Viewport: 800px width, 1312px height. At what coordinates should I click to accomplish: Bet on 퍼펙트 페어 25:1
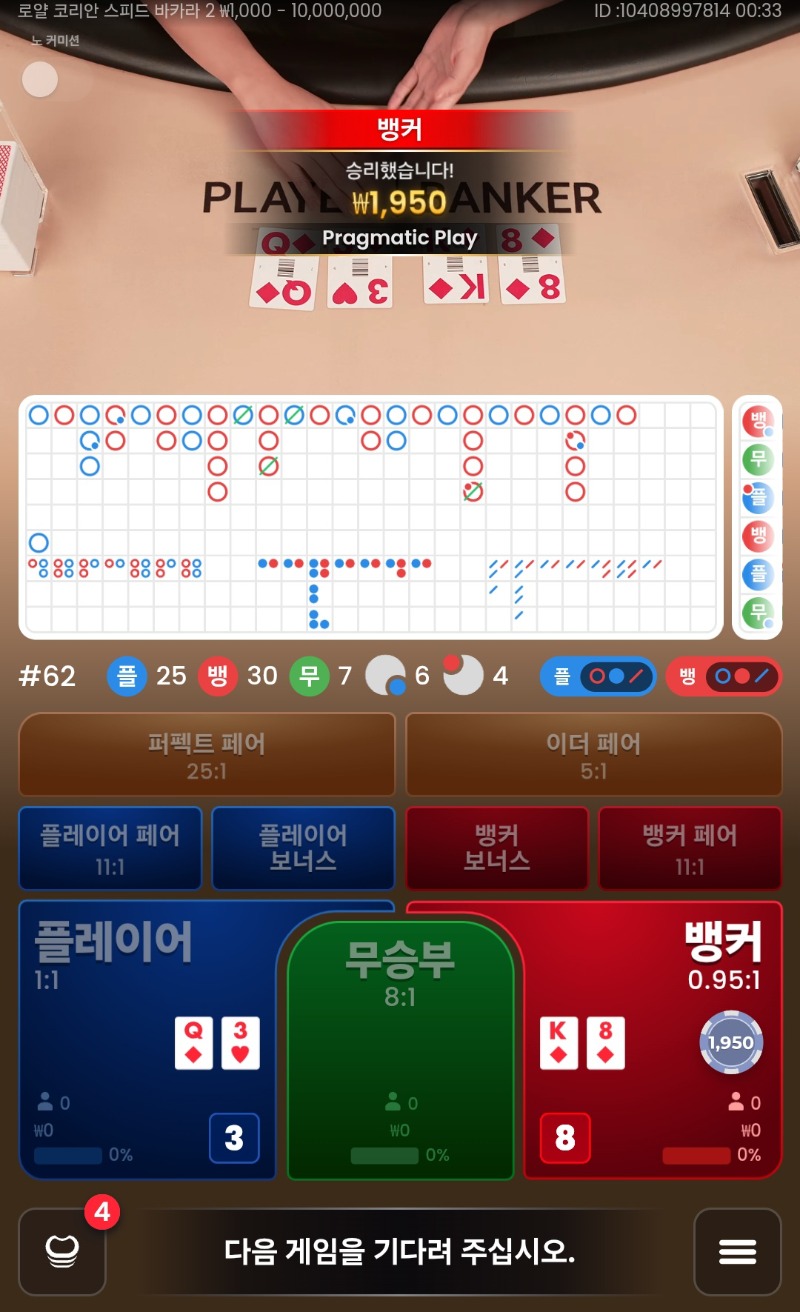[207, 755]
